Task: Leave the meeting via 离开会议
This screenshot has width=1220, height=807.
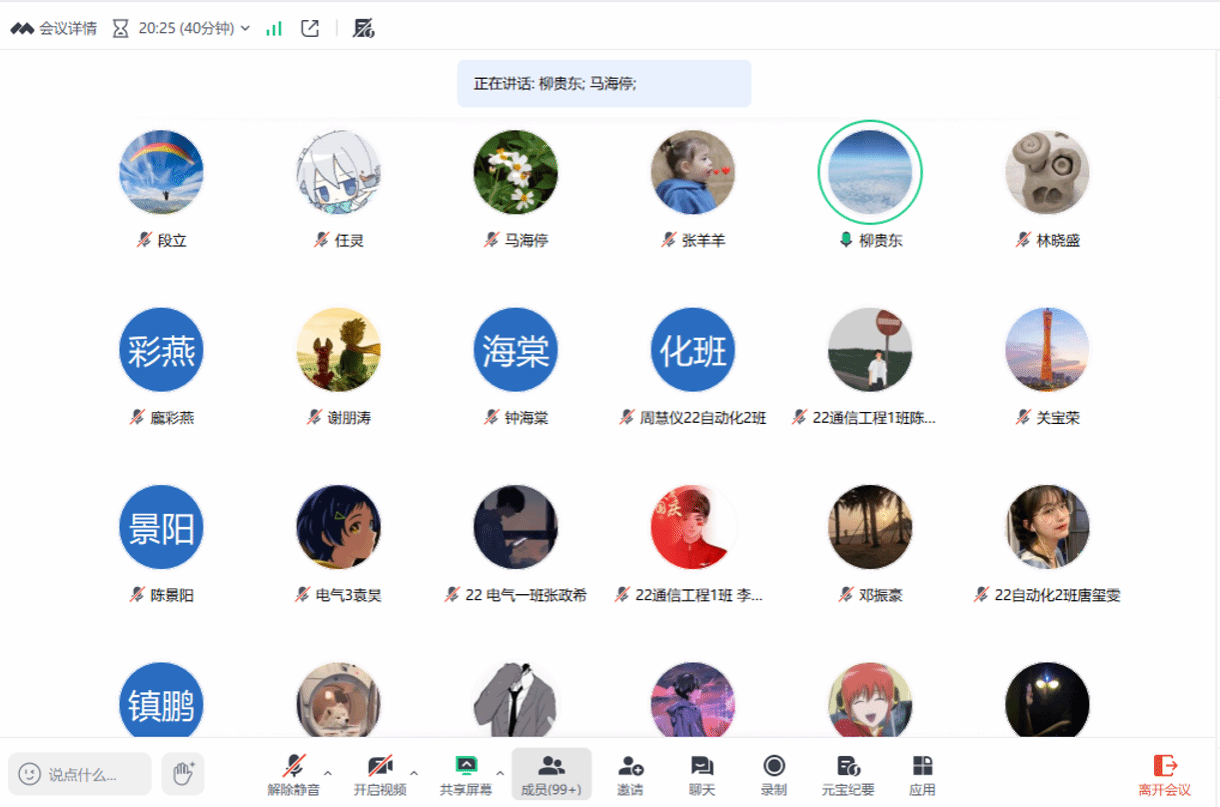Action: pyautogui.click(x=1165, y=775)
